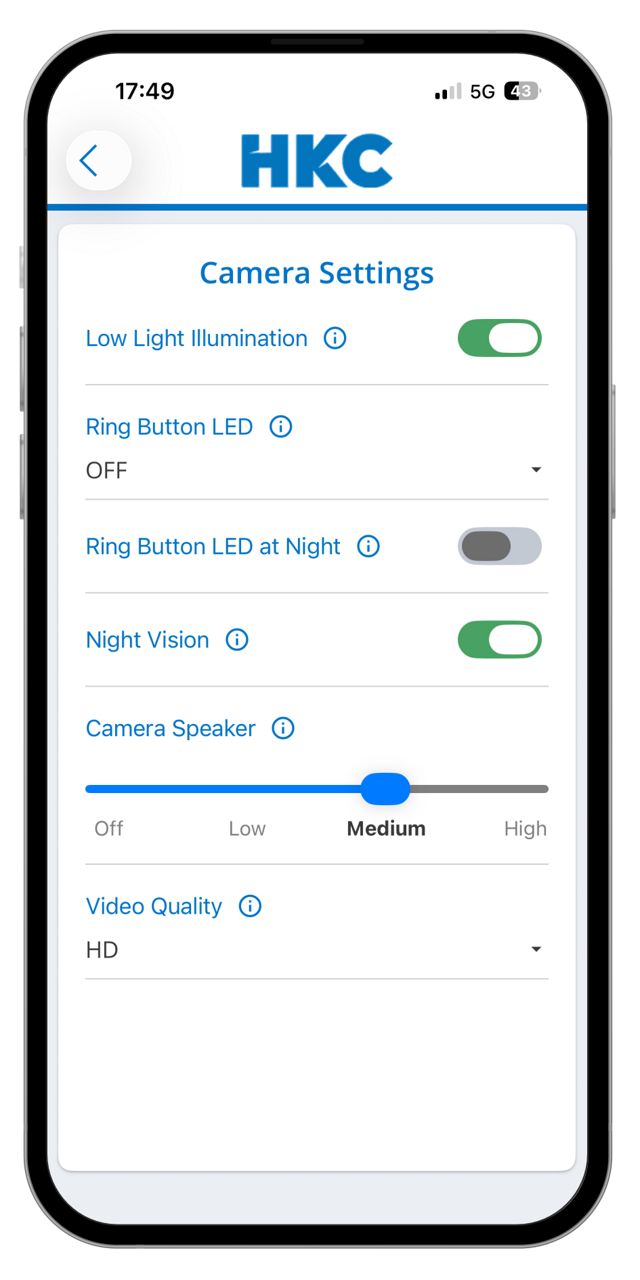Expand the Video Quality dropdown
640x1280 pixels.
pyautogui.click(x=316, y=949)
